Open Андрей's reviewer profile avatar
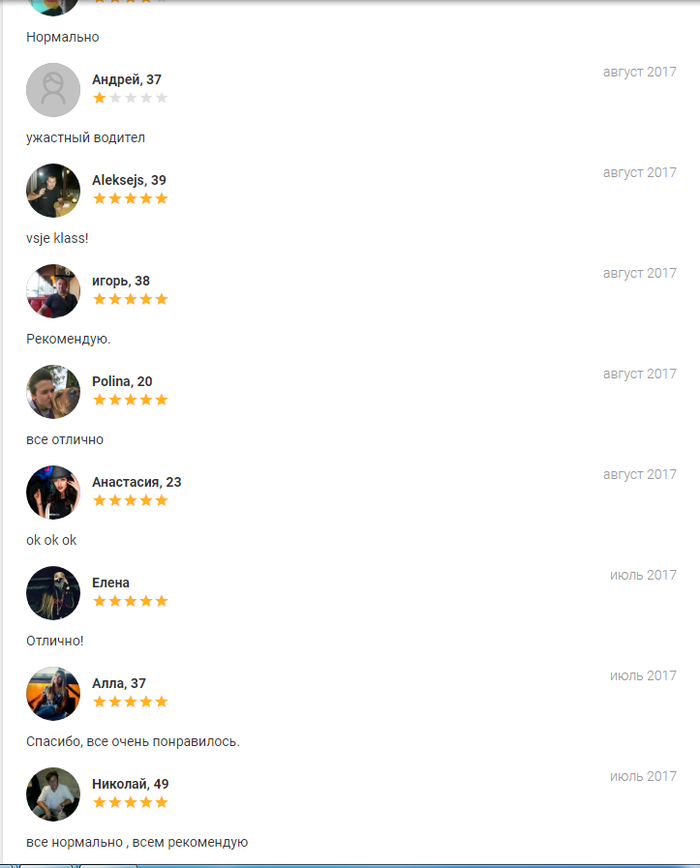 (x=53, y=90)
